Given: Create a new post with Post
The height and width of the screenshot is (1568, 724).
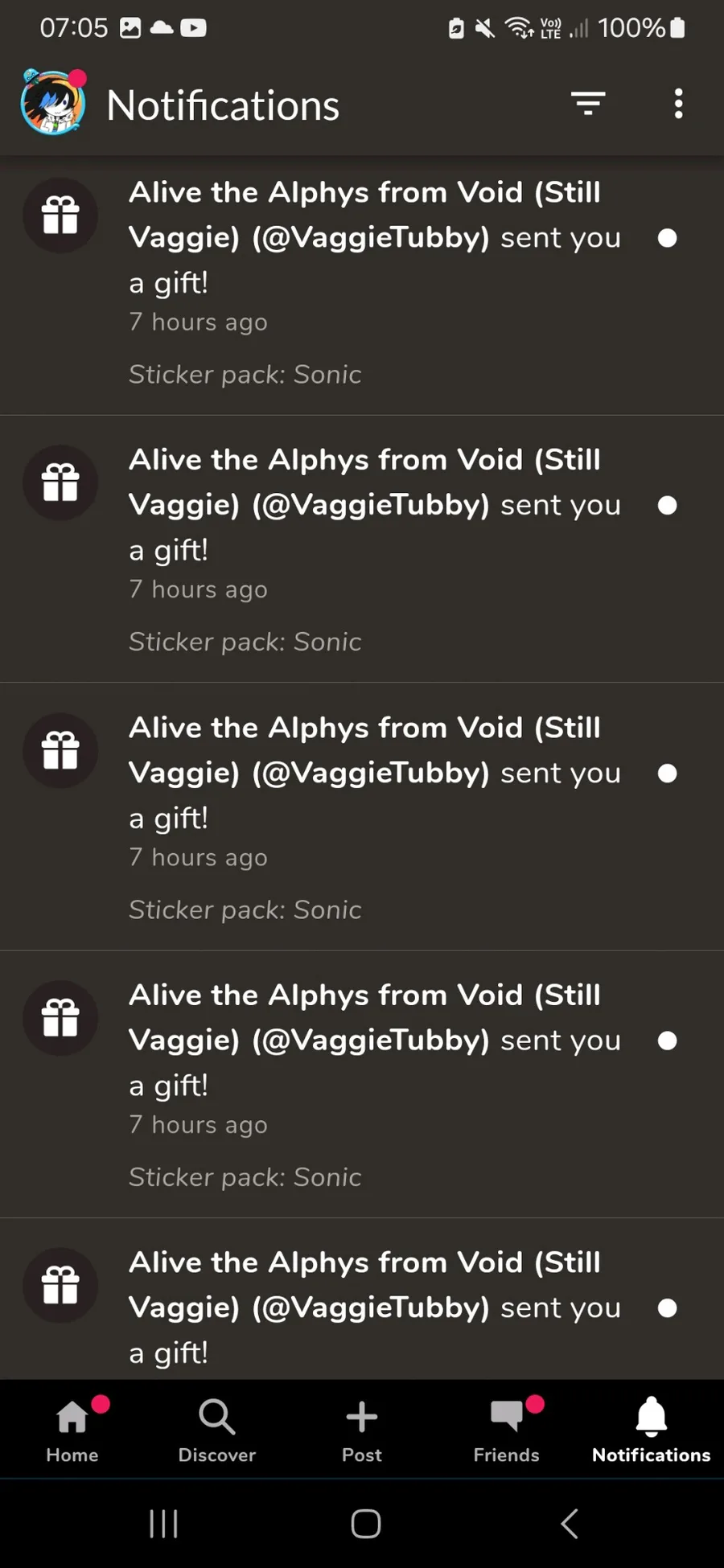Looking at the screenshot, I should 362,1430.
